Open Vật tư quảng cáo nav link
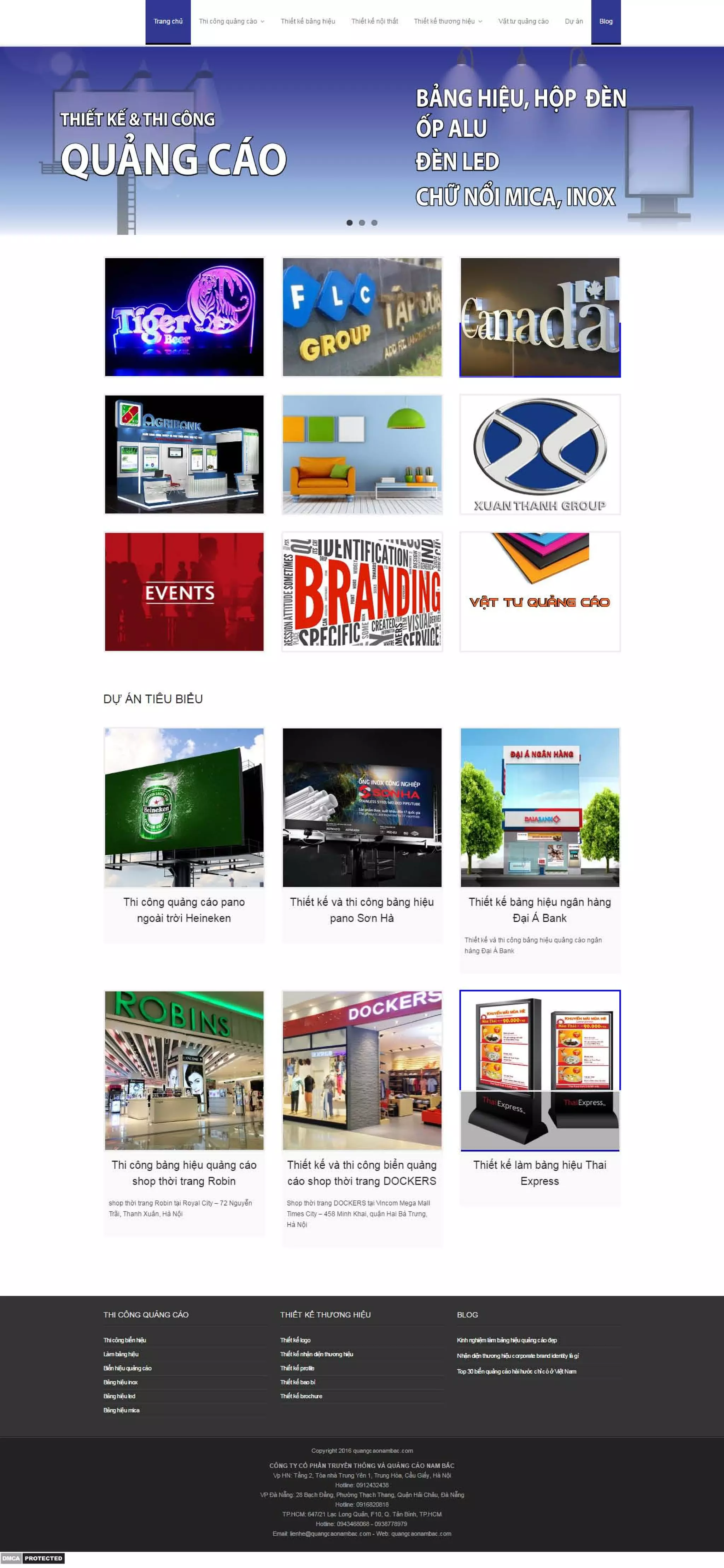The image size is (724, 1568). 523,22
